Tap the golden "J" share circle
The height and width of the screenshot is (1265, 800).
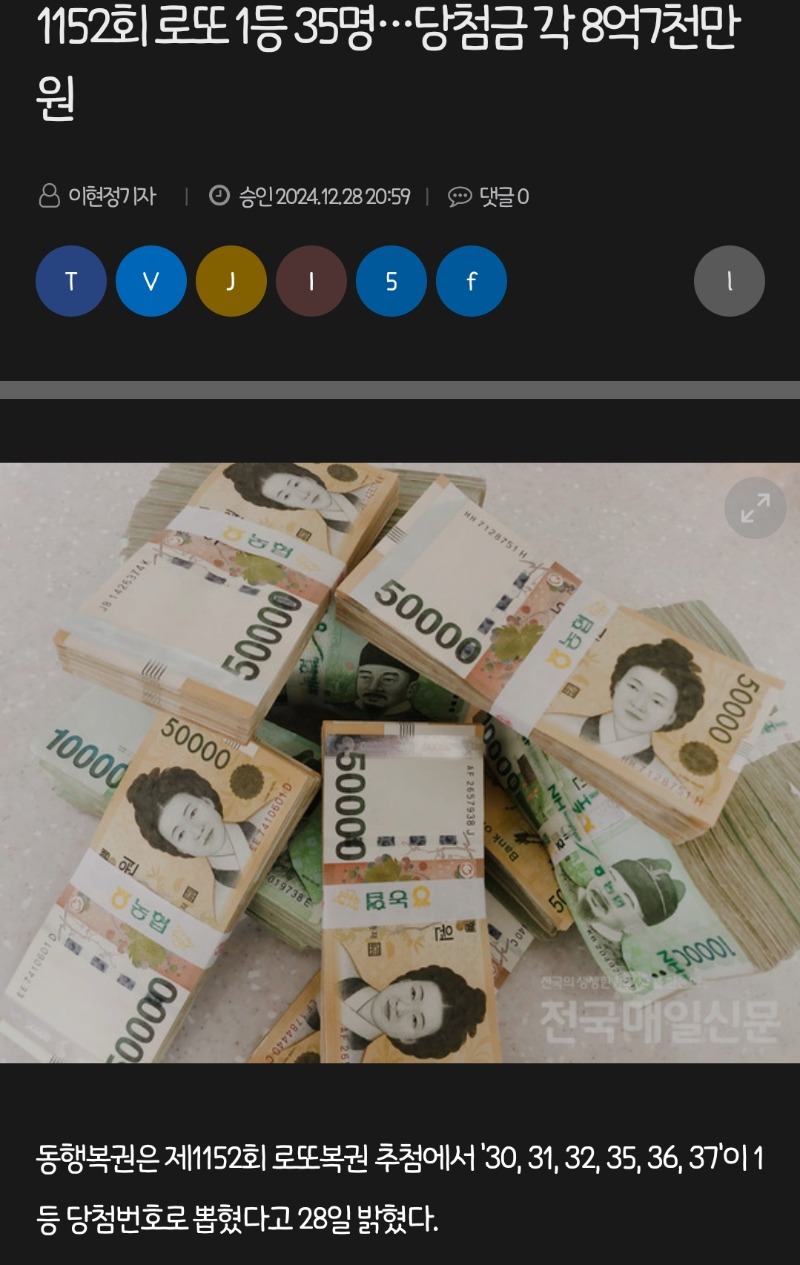click(231, 281)
